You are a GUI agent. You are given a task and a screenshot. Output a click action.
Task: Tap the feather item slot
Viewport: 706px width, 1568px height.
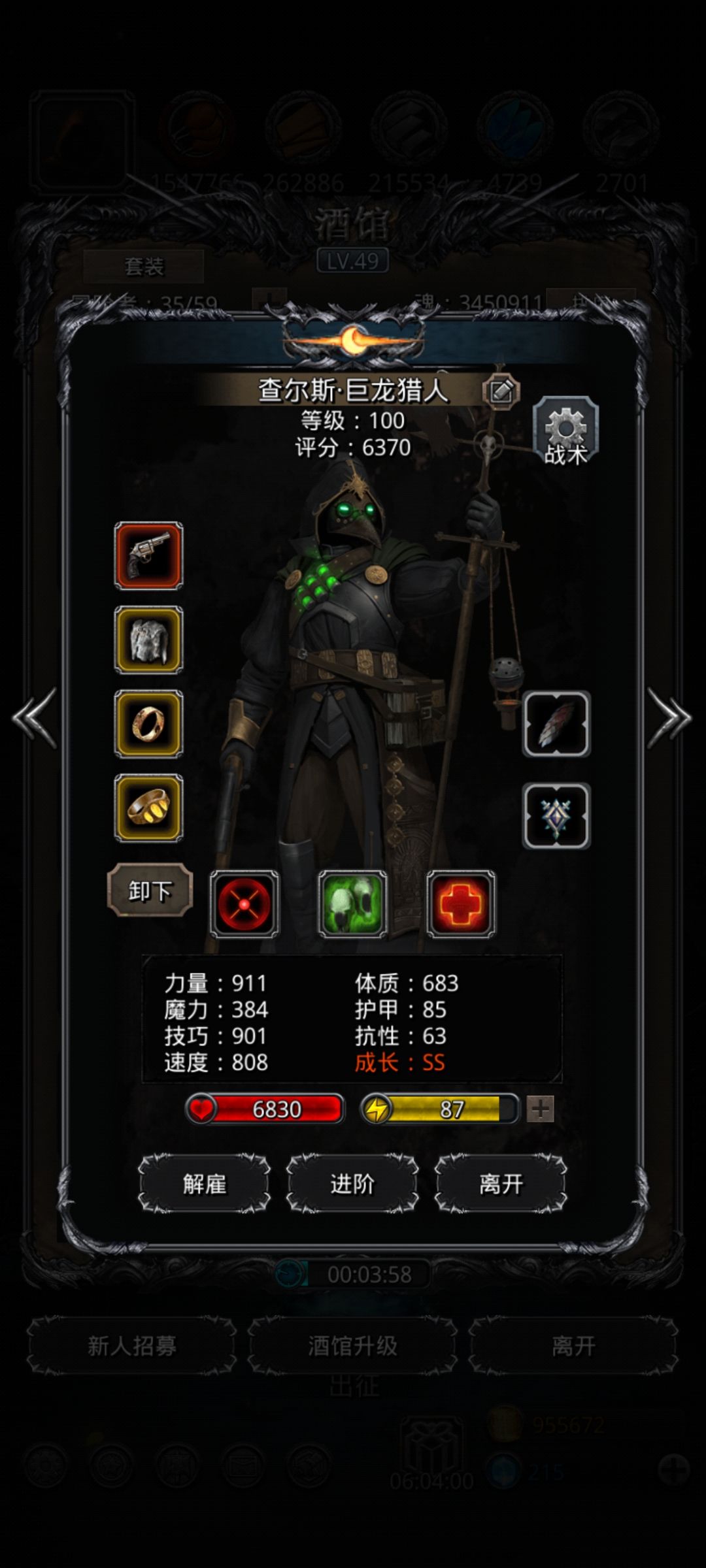[x=556, y=725]
